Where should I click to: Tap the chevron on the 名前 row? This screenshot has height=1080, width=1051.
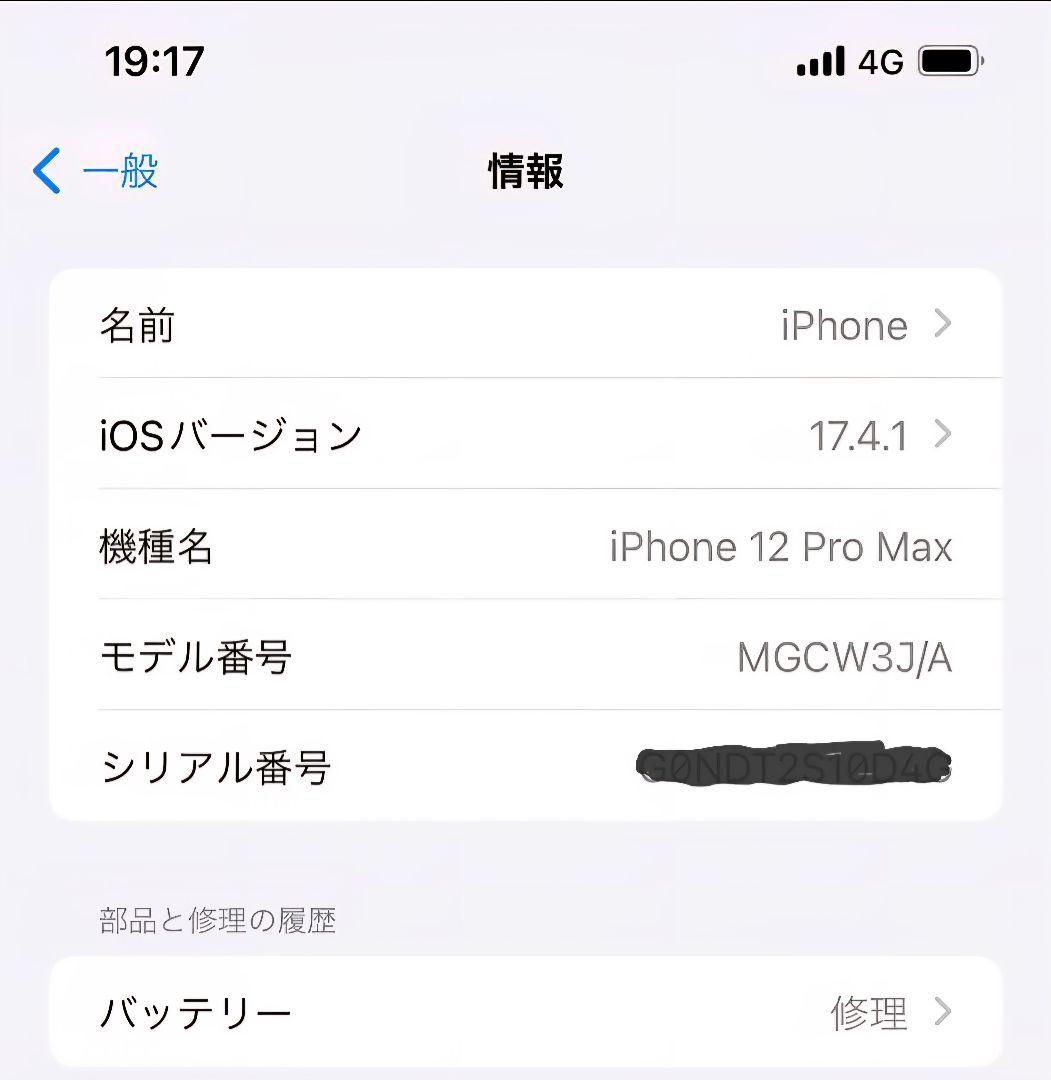pyautogui.click(x=942, y=324)
